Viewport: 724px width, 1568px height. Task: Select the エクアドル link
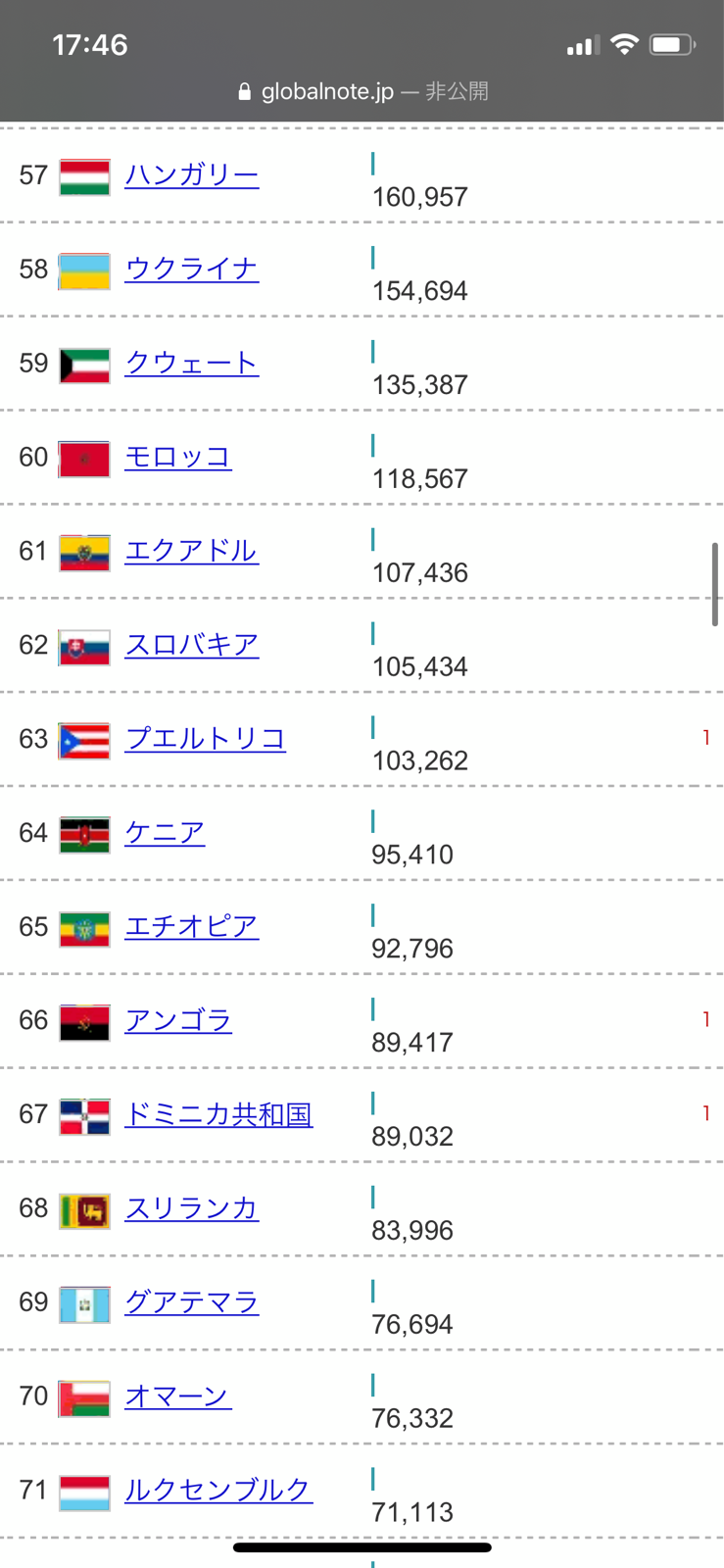click(192, 552)
